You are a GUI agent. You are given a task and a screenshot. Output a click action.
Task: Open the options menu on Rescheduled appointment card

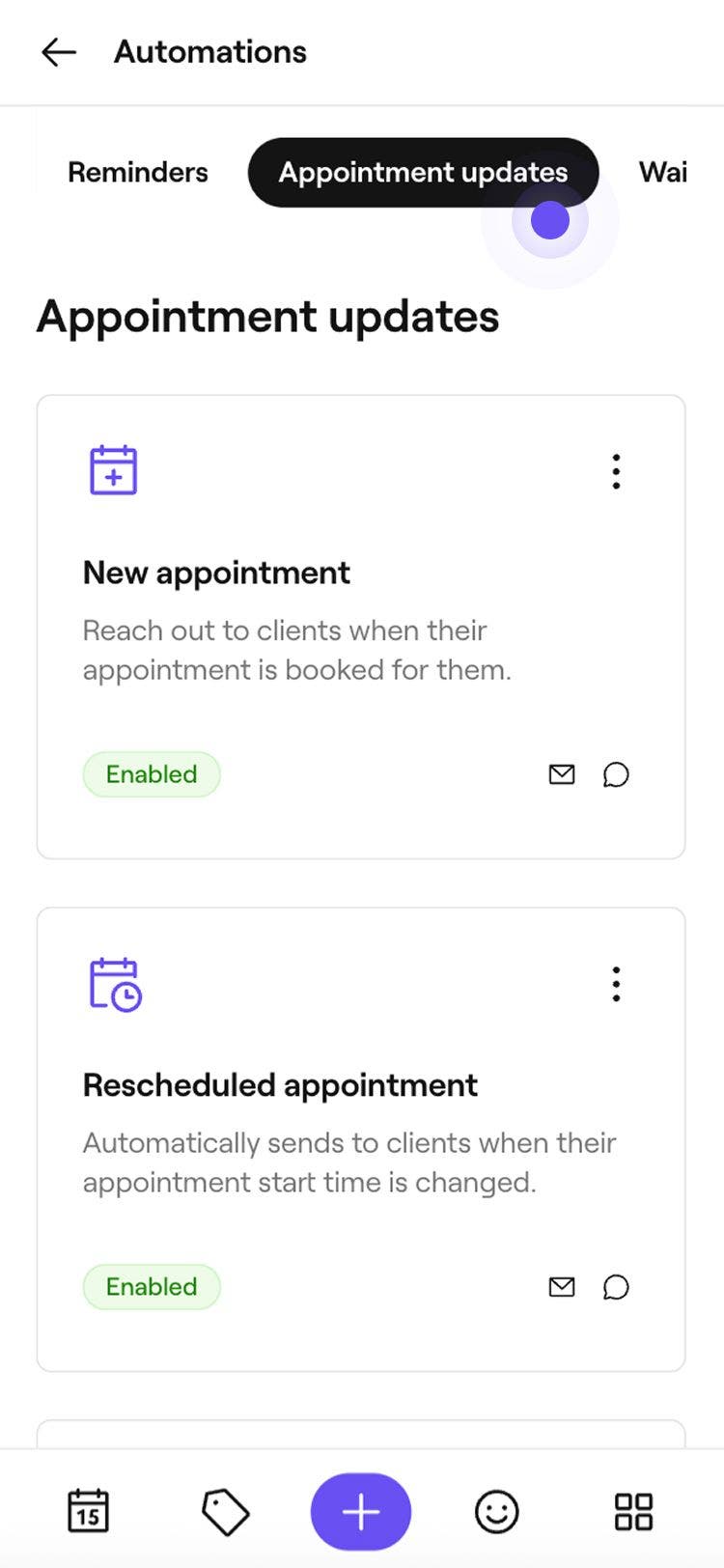click(x=615, y=984)
